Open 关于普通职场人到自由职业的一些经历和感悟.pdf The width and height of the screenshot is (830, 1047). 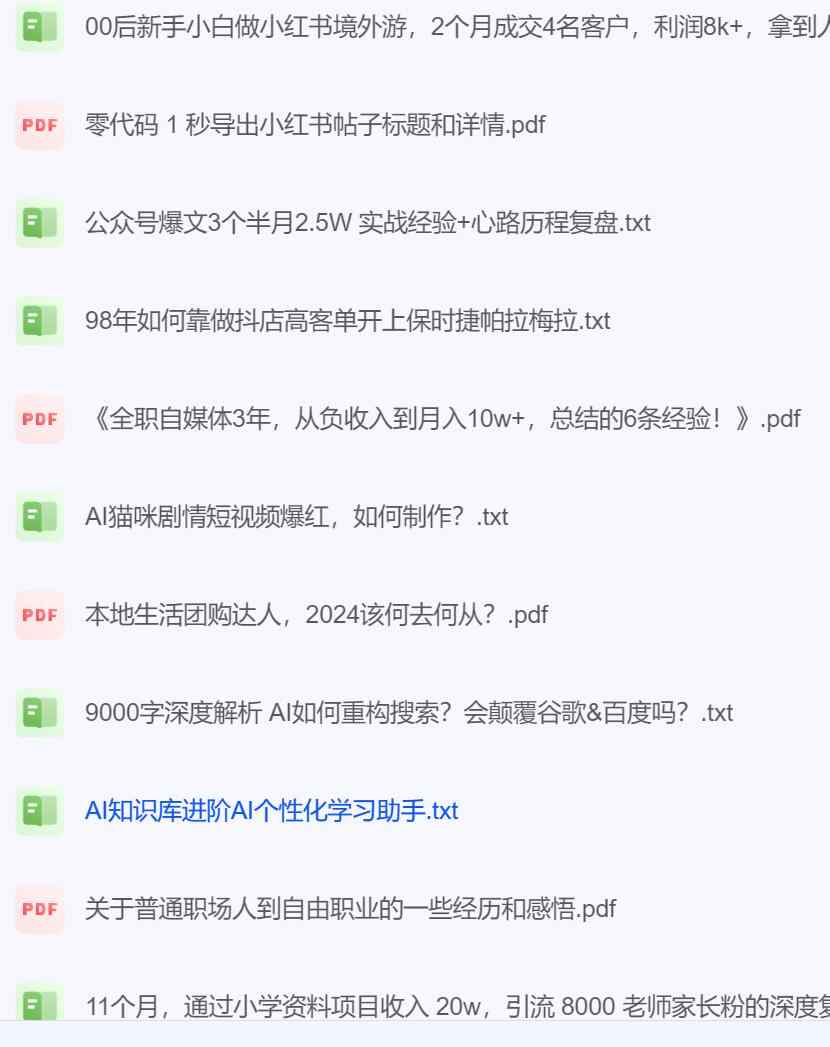pos(350,909)
